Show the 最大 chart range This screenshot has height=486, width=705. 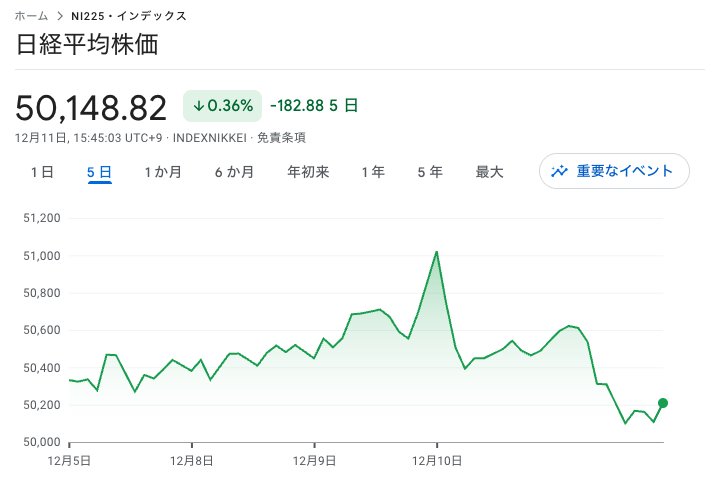coord(490,172)
